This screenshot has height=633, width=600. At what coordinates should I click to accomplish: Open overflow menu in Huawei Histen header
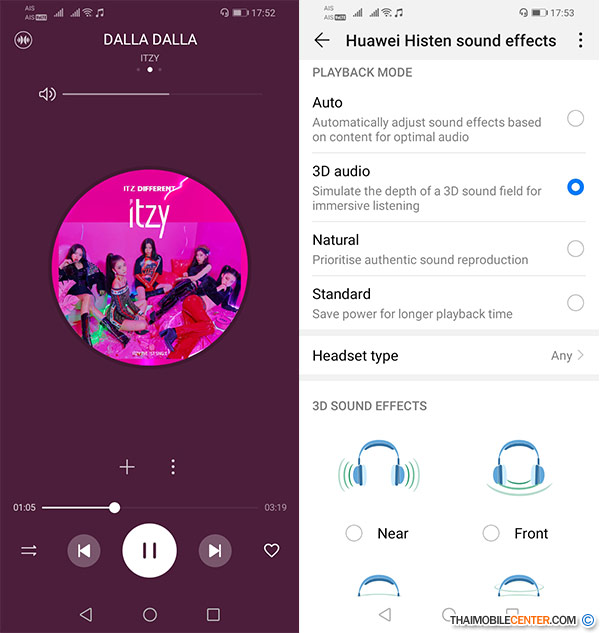[x=580, y=41]
